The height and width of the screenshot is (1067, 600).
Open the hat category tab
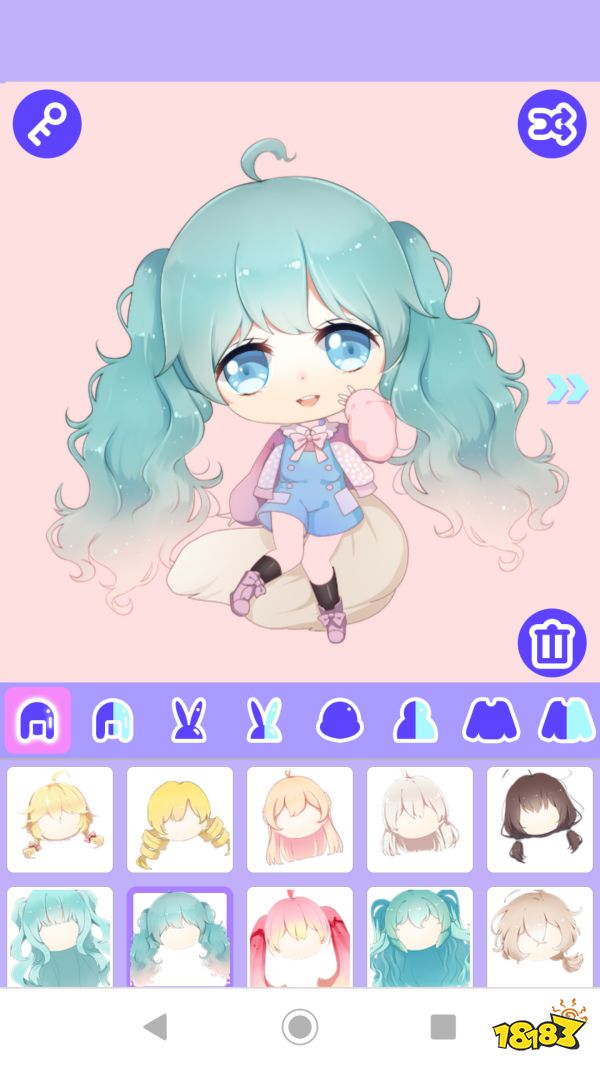click(338, 719)
